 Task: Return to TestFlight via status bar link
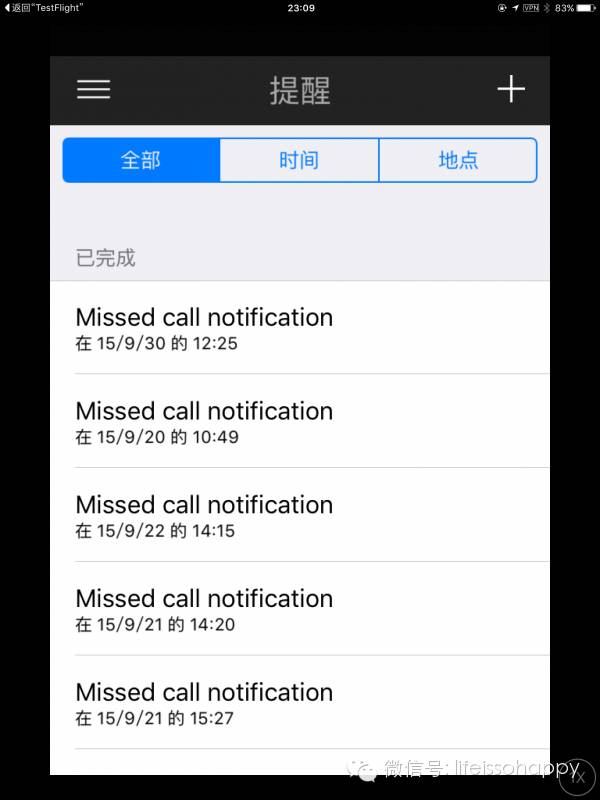point(45,7)
